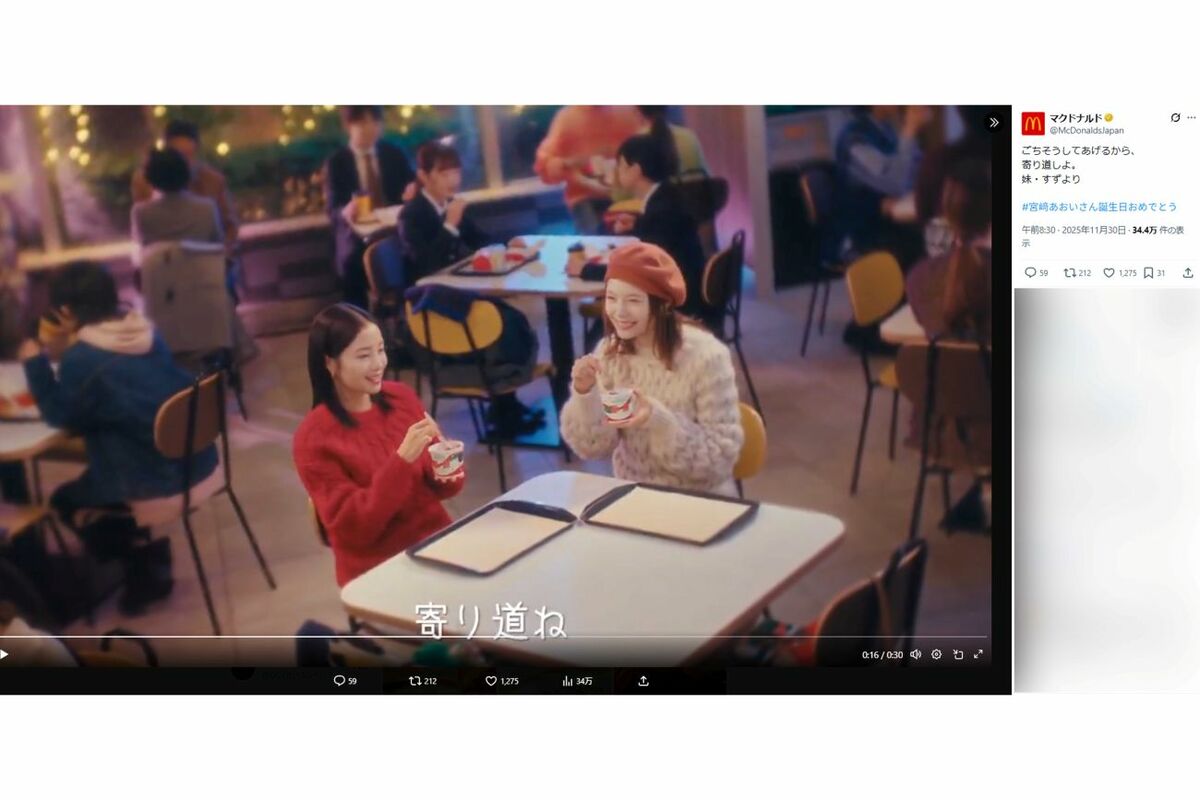Reply via comment icon in side panel

[x=1030, y=272]
